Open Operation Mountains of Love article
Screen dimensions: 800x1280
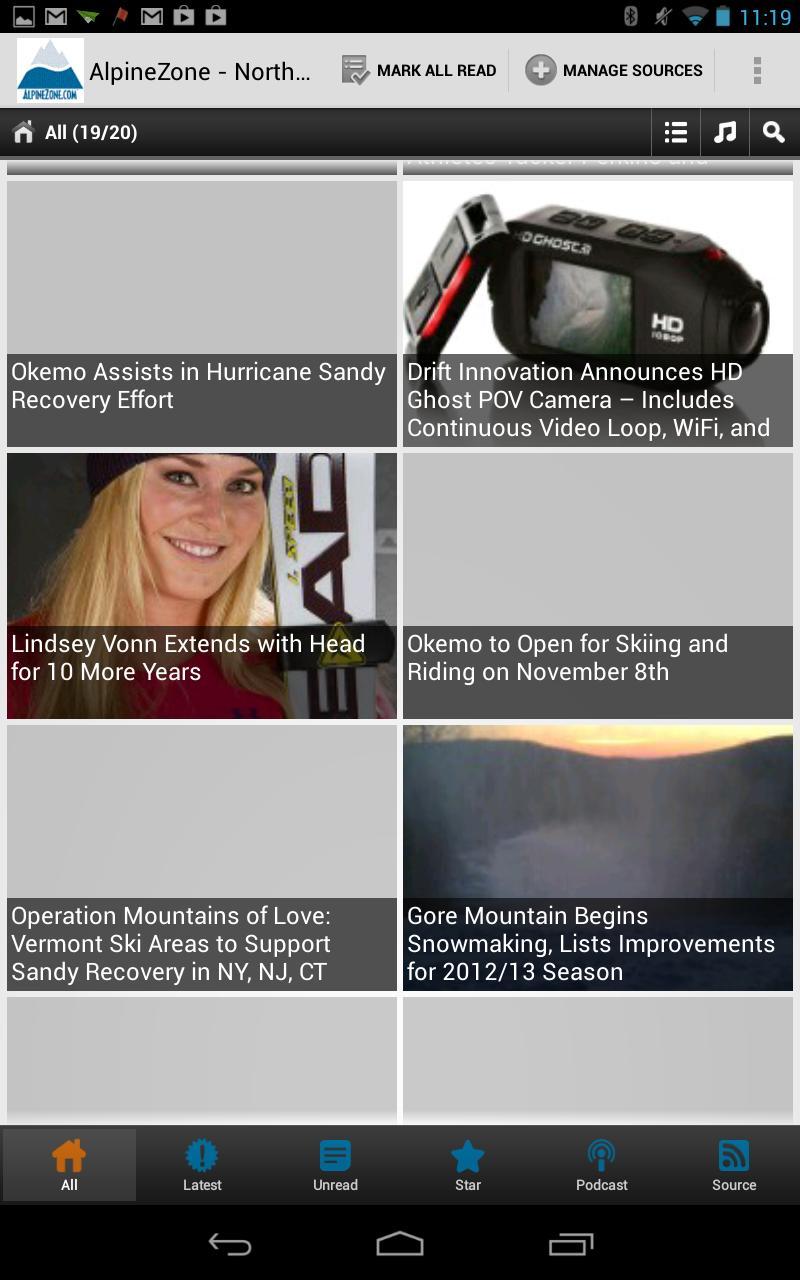pos(202,858)
